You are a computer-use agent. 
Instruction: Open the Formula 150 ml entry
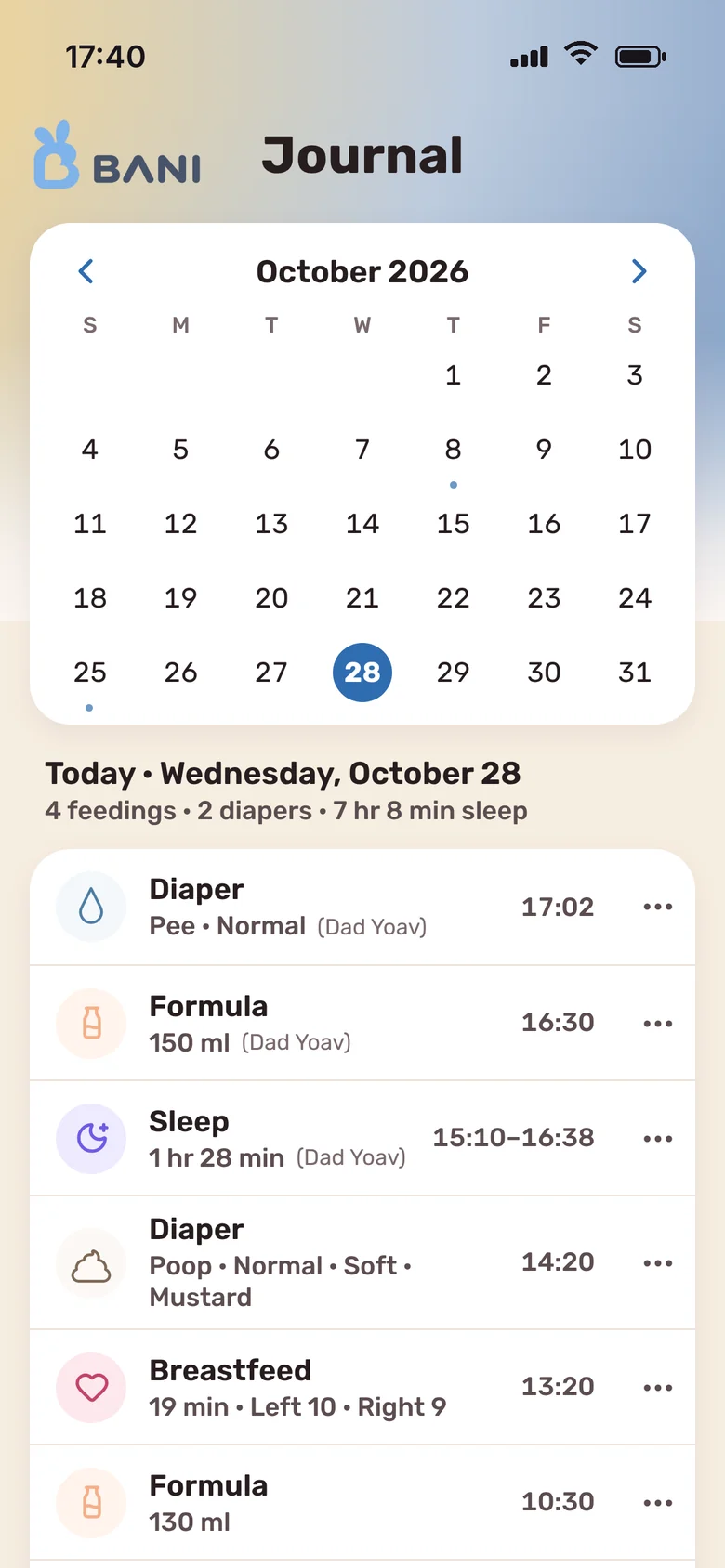362,1023
